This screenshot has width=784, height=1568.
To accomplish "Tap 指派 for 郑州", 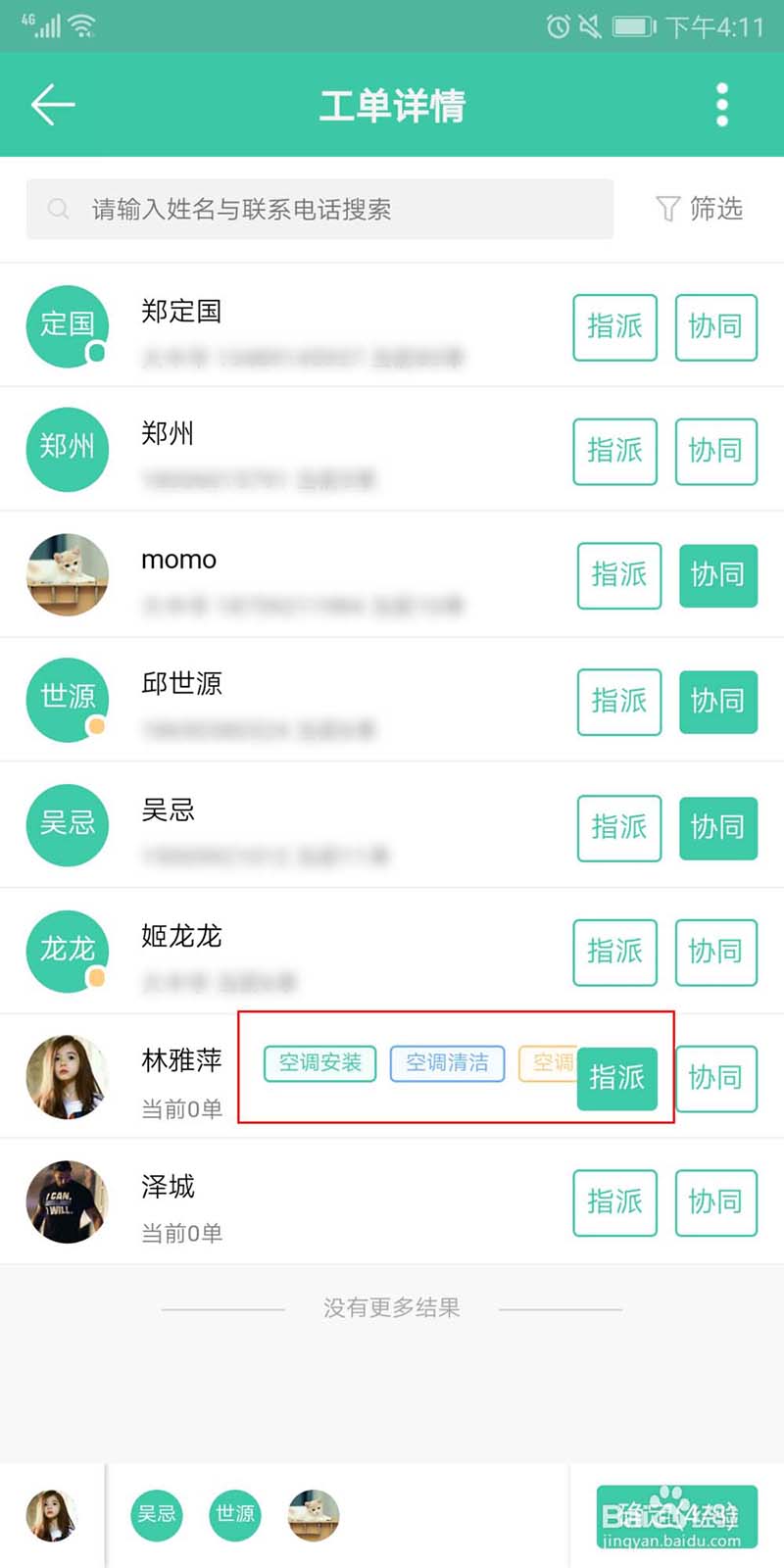I will (x=614, y=451).
